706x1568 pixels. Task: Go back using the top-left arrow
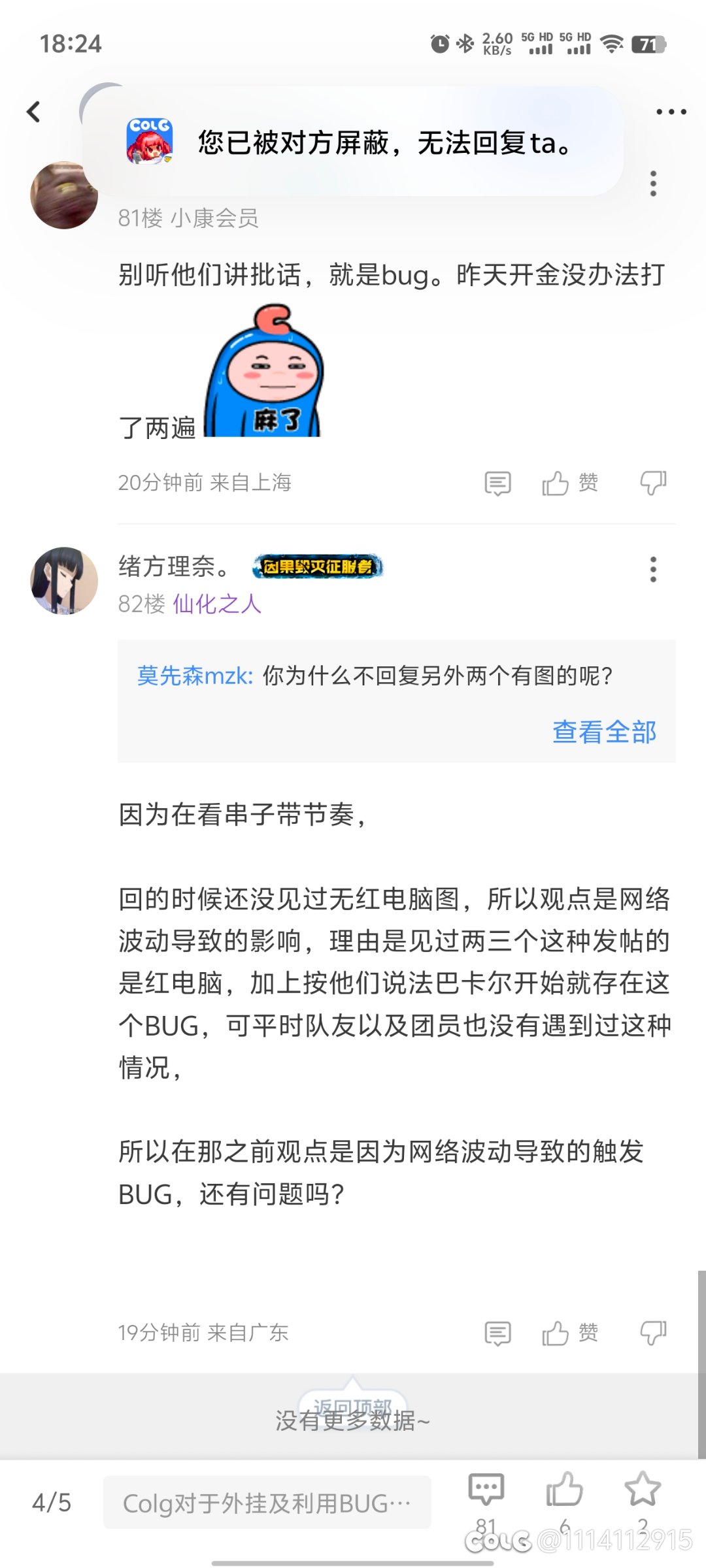(x=34, y=112)
